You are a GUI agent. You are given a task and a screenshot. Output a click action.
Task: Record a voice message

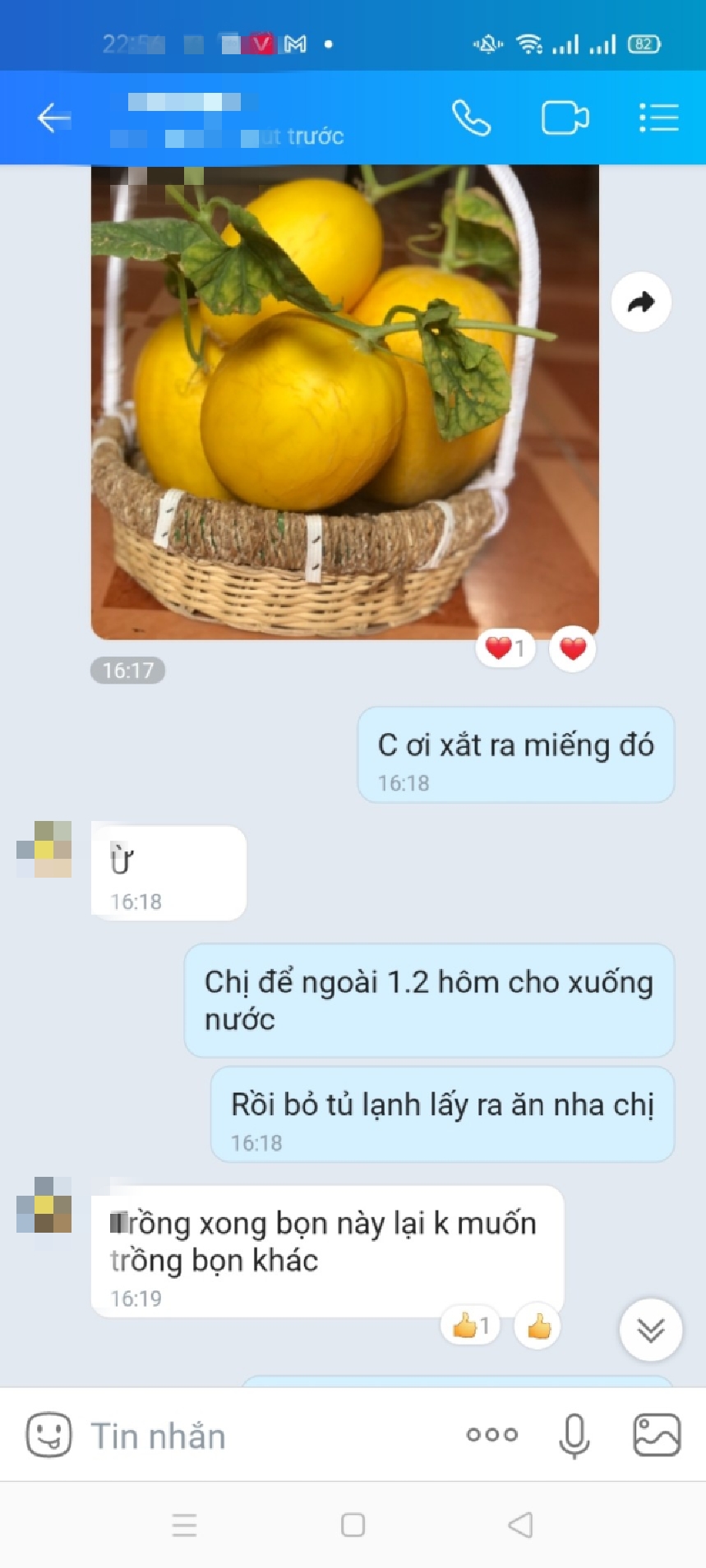(574, 1435)
